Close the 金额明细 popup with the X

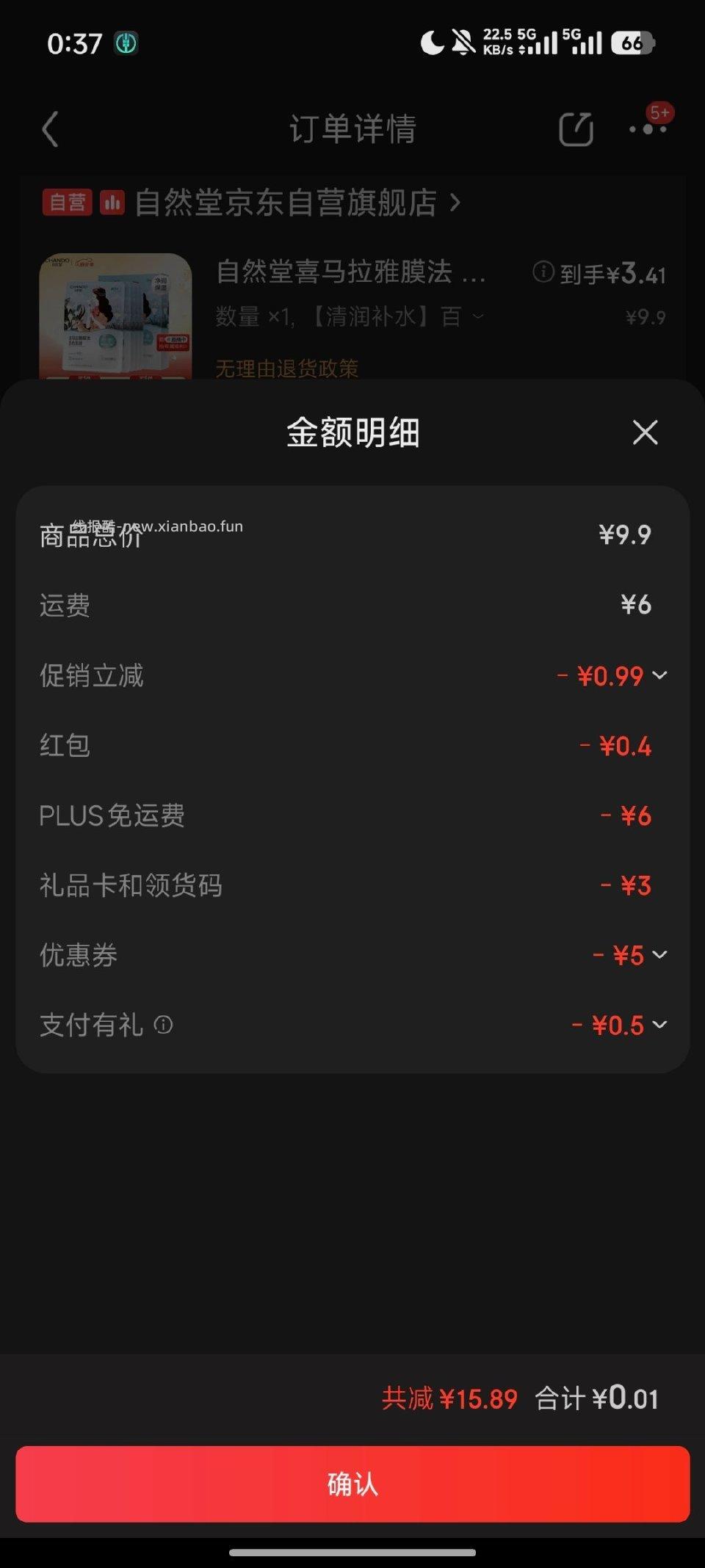tap(645, 433)
